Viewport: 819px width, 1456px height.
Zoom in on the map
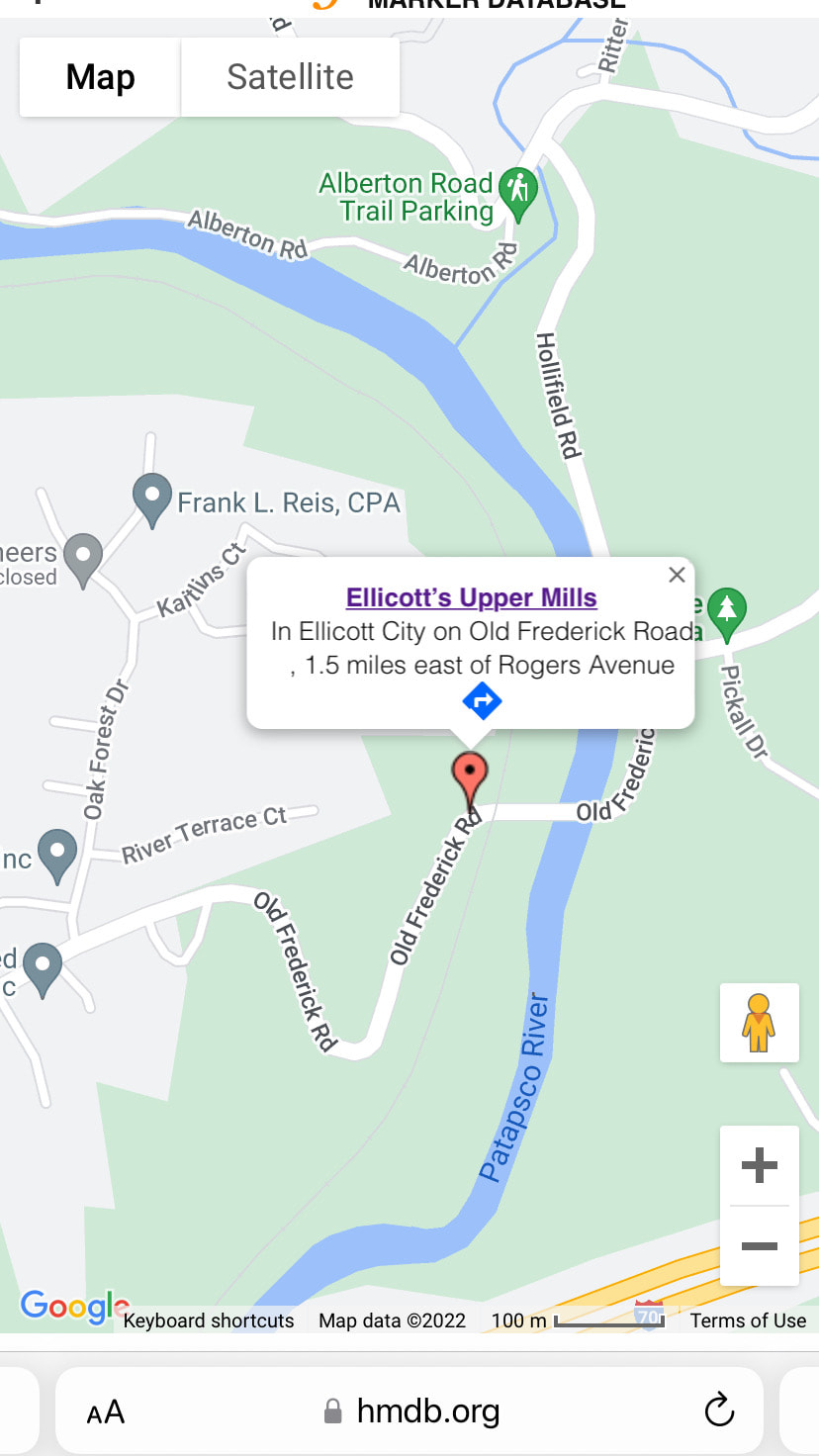coord(759,1165)
